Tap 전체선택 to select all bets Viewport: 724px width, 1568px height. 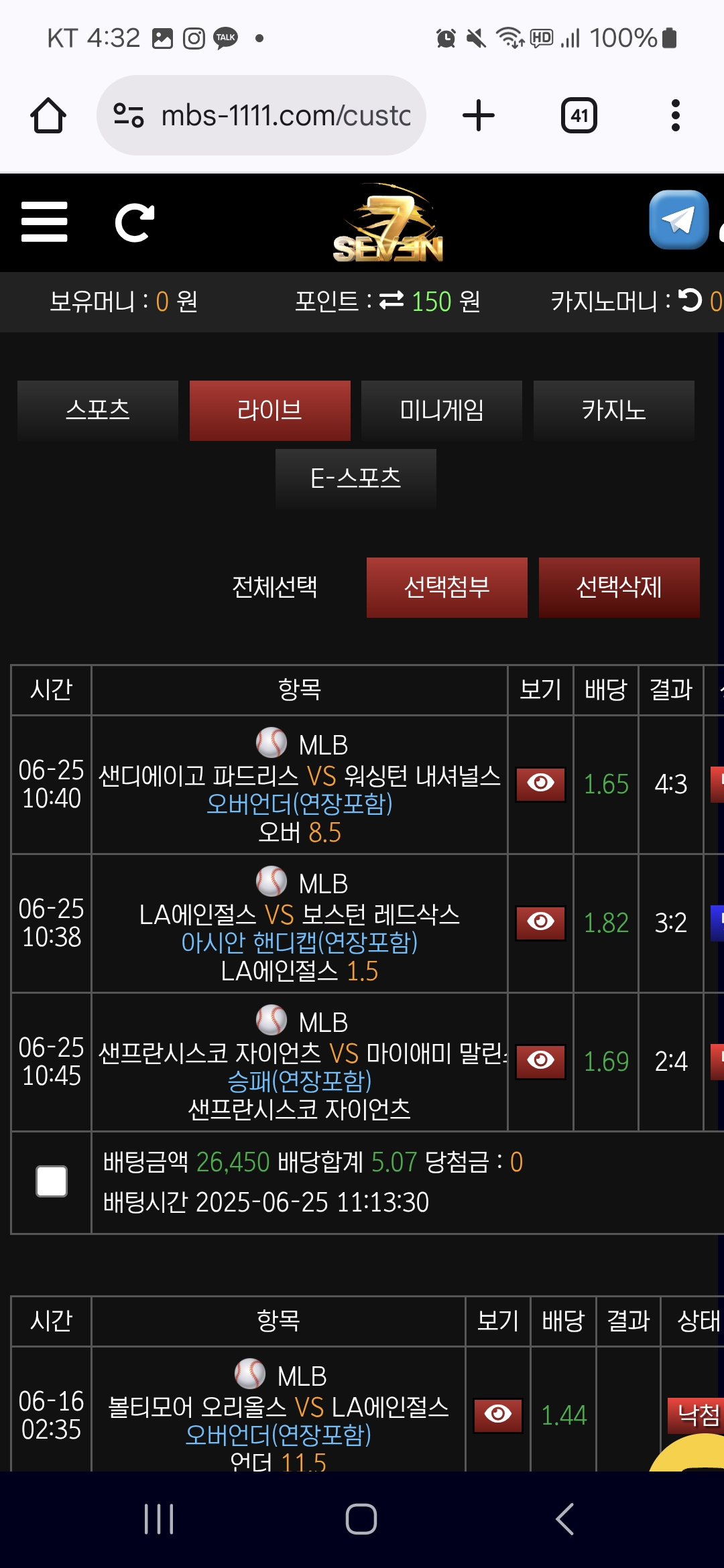click(274, 587)
